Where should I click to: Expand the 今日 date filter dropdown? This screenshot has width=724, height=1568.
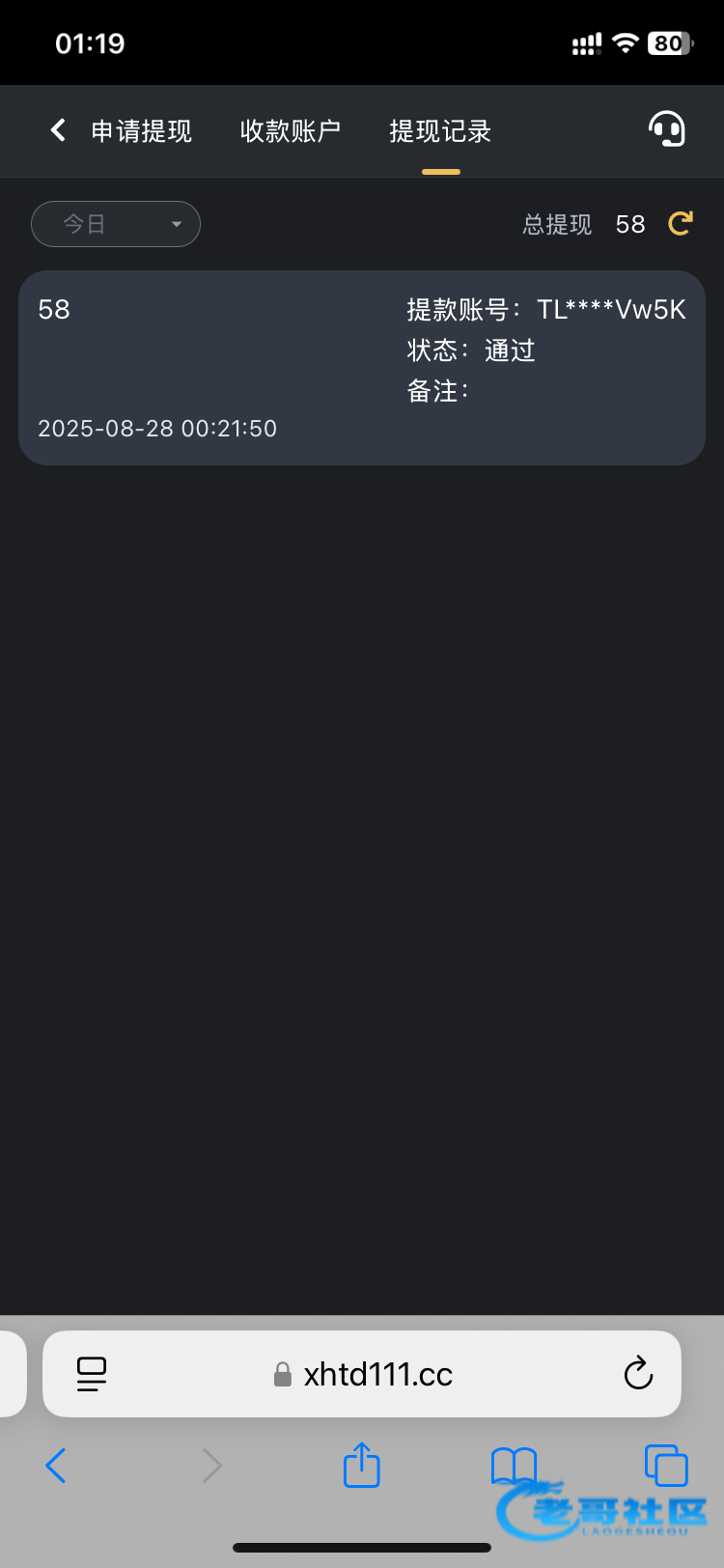(x=116, y=224)
